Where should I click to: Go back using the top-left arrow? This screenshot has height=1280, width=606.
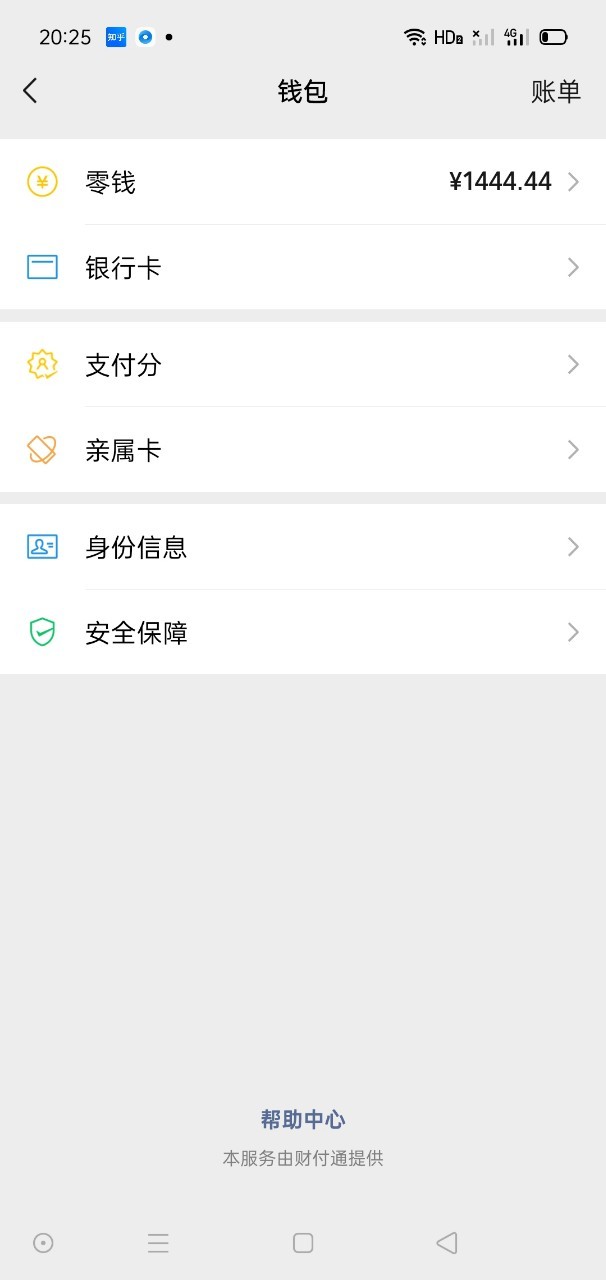pyautogui.click(x=30, y=91)
